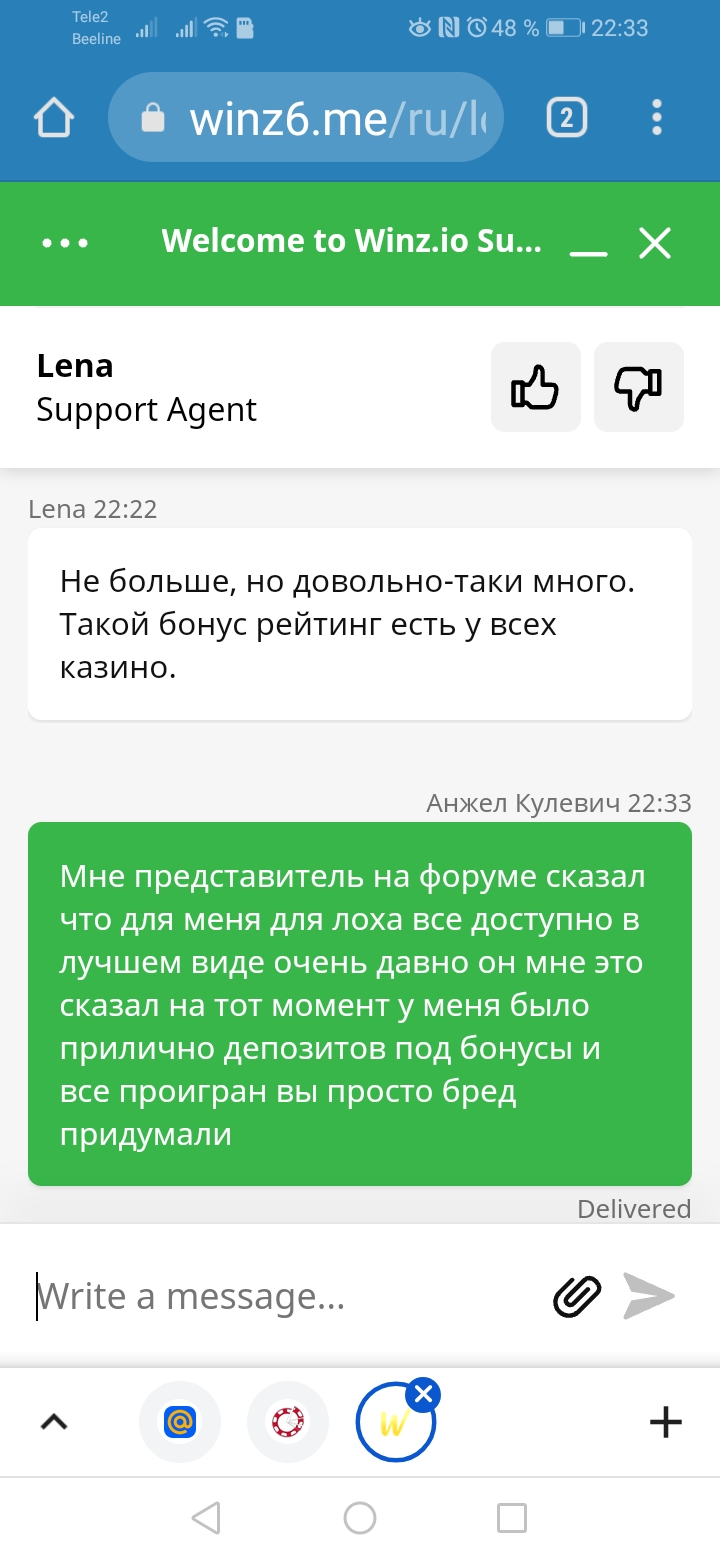Expand the tab strip with the up chevron

pyautogui.click(x=54, y=1421)
